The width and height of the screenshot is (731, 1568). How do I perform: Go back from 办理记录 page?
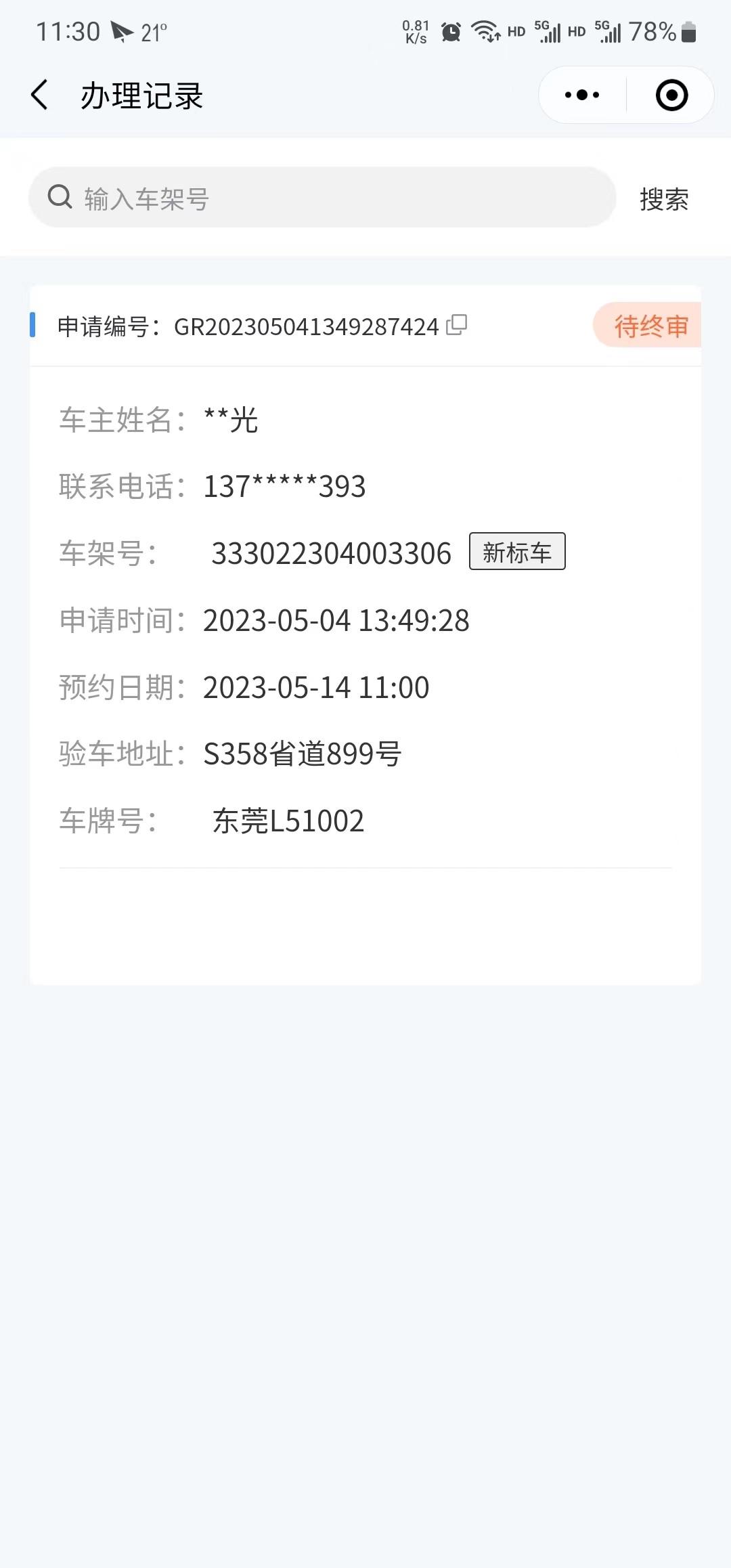click(40, 95)
